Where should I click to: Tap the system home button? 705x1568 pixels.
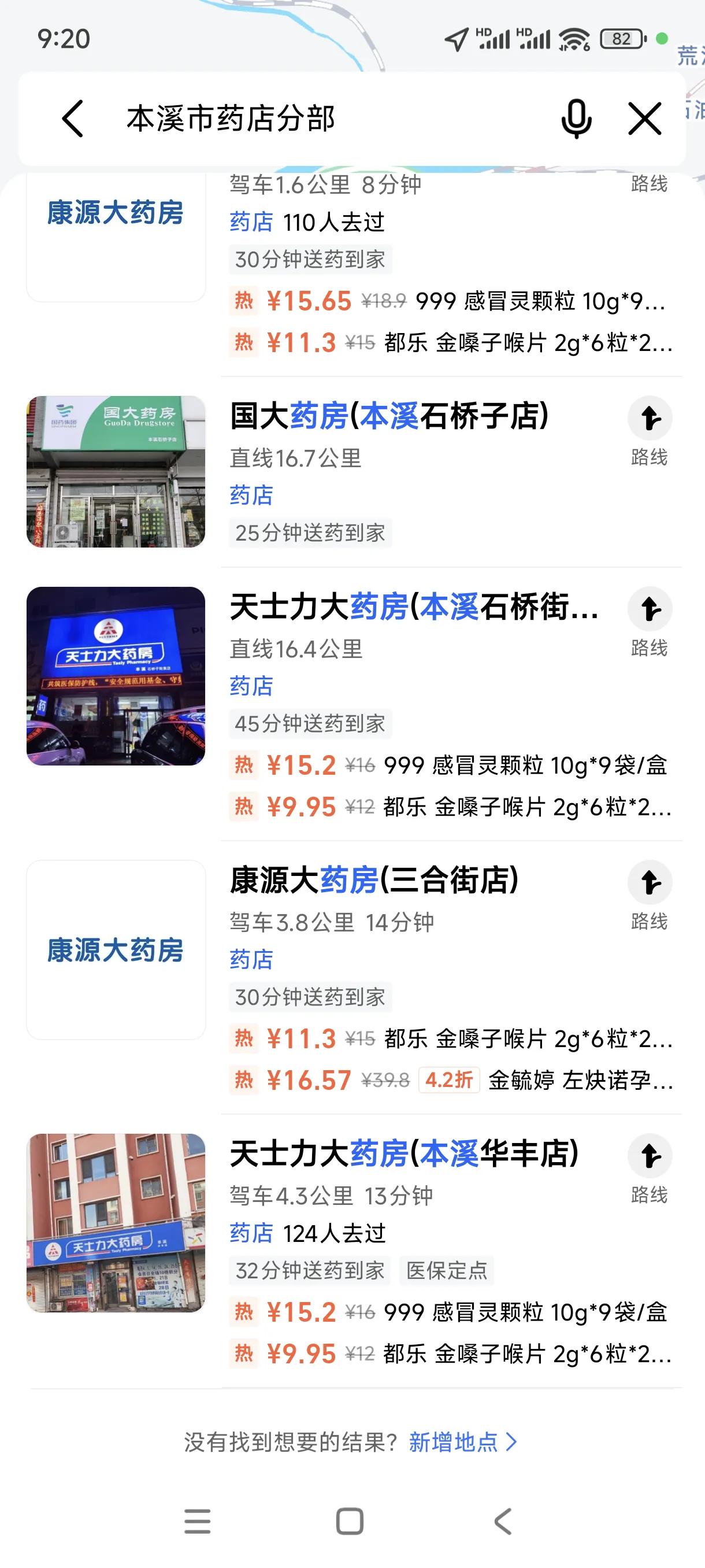click(x=350, y=1521)
